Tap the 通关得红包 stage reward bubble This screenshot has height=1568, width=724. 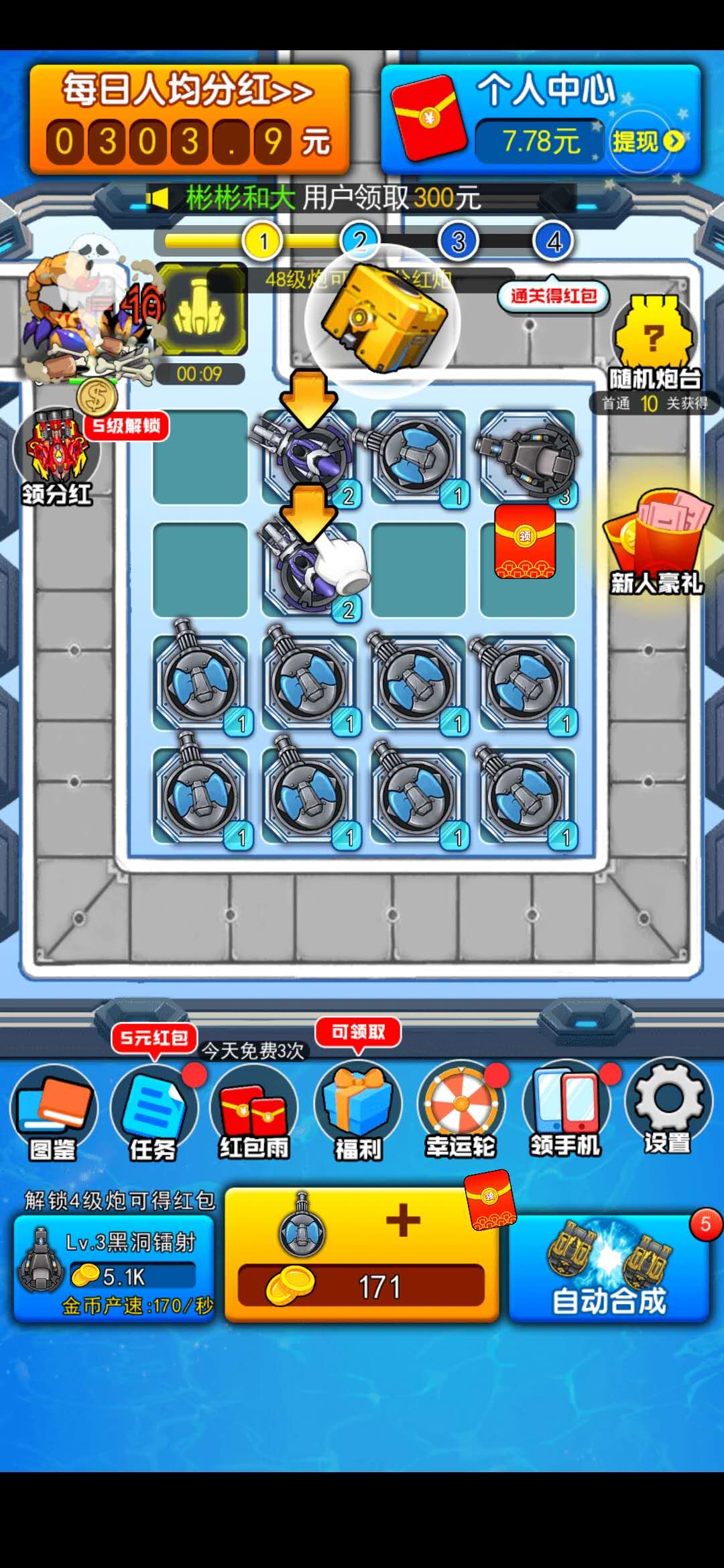pos(553,296)
